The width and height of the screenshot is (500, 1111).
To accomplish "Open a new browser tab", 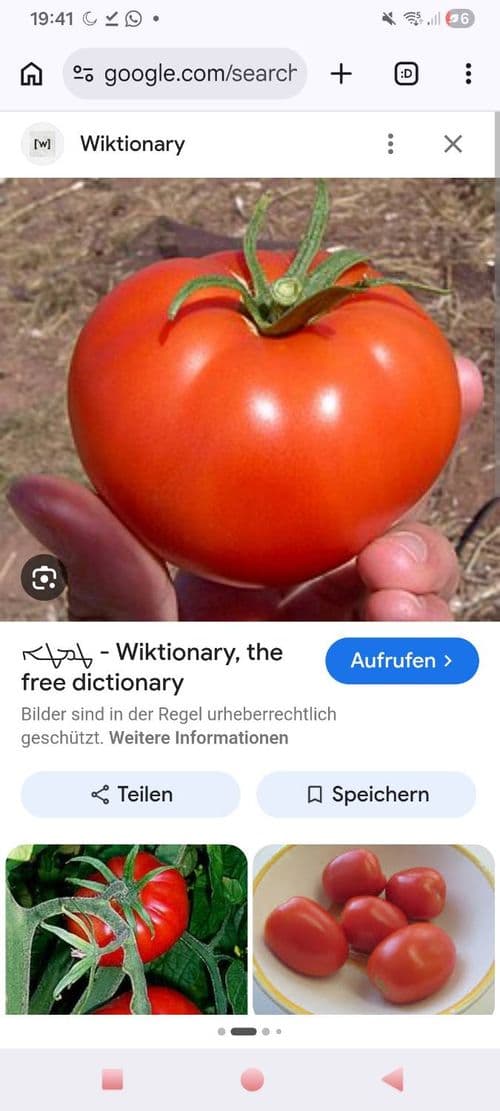I will pos(341,74).
